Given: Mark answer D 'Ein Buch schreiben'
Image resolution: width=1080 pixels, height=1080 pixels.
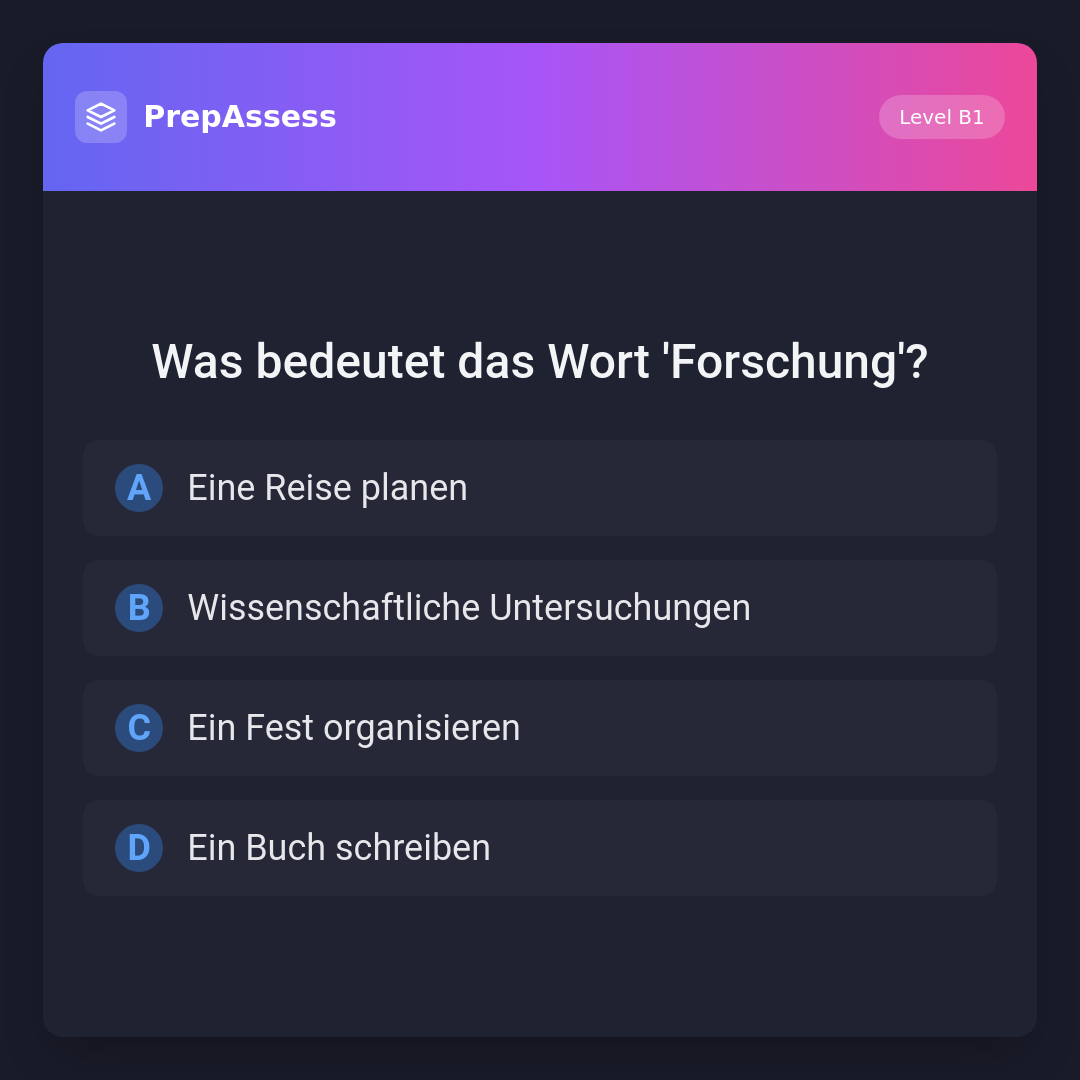Looking at the screenshot, I should point(539,848).
